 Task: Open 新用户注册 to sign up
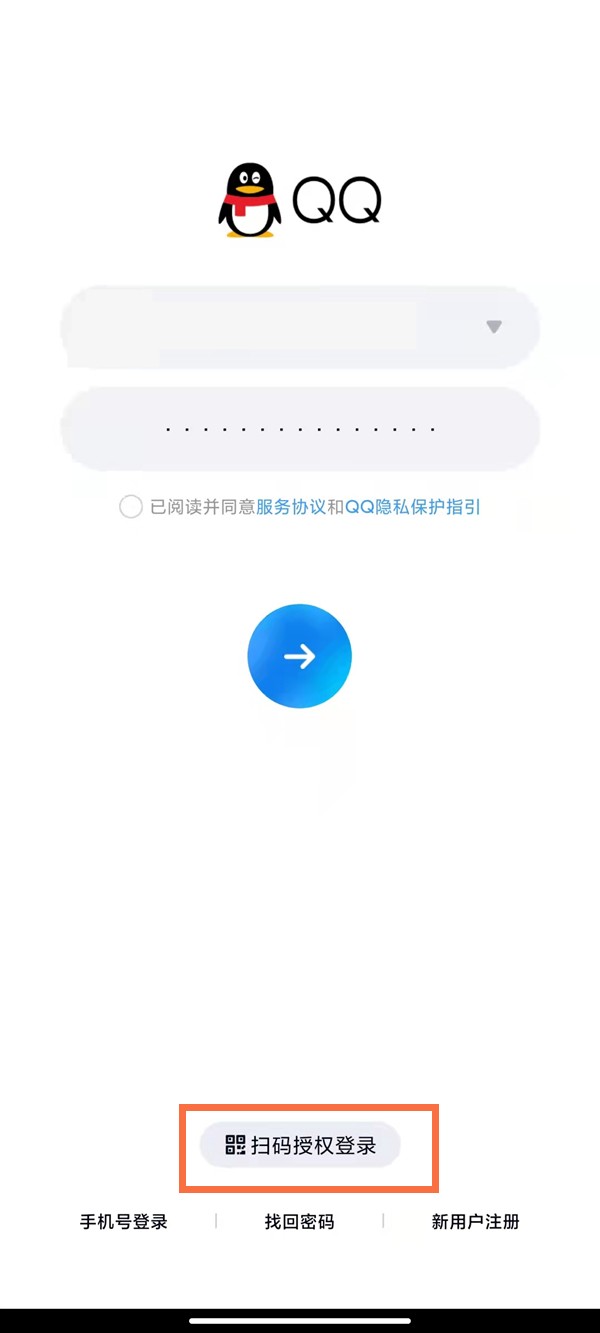coord(475,1221)
